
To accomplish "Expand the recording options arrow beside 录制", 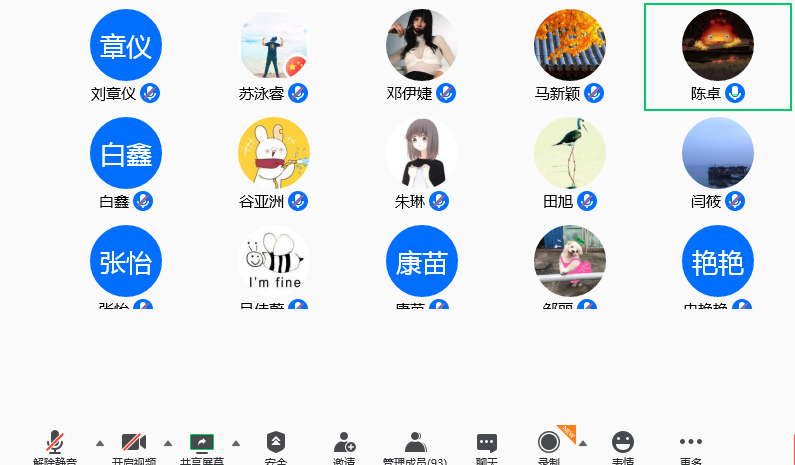I will click(583, 442).
